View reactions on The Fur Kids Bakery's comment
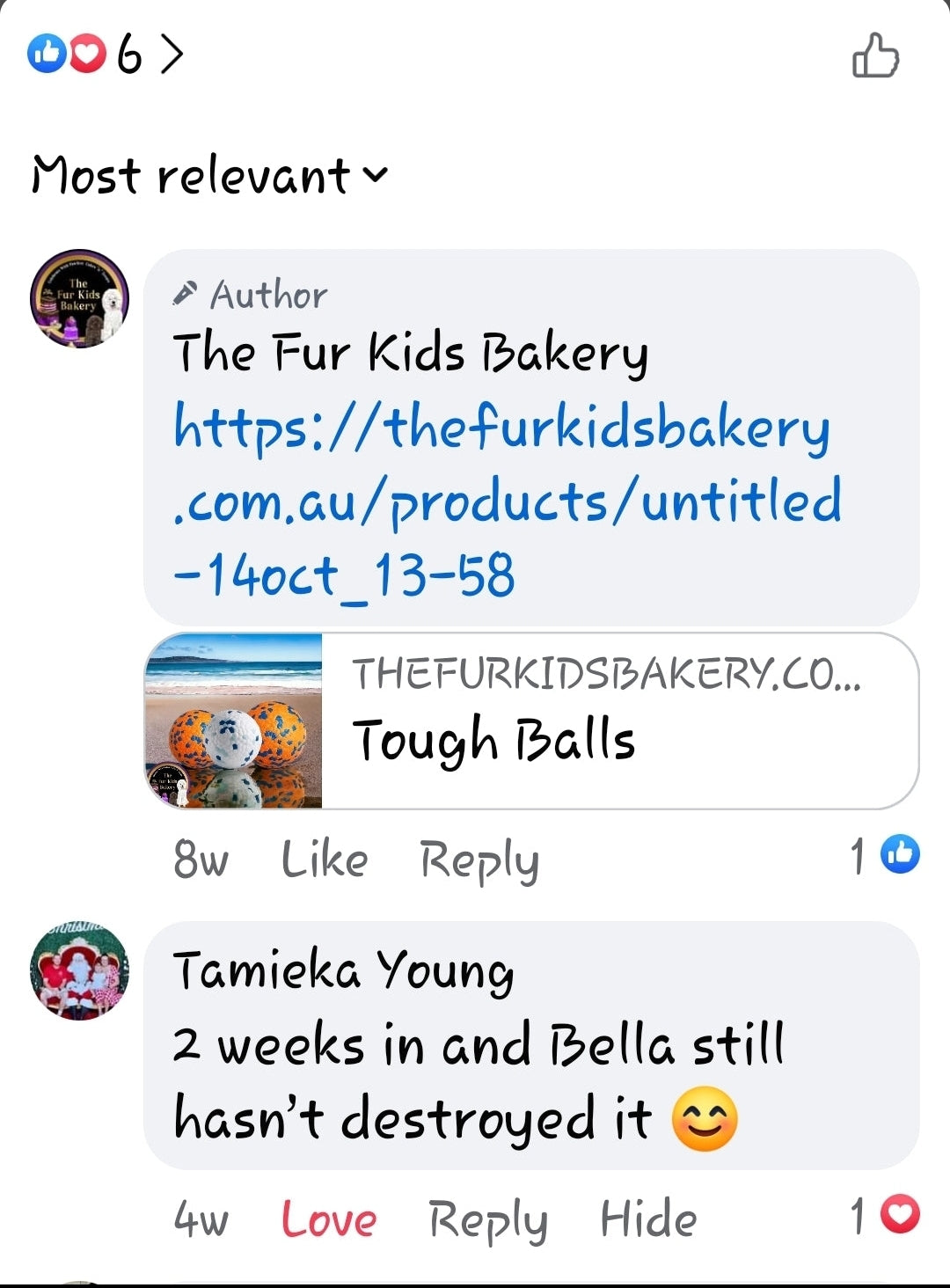950x1288 pixels. (885, 855)
